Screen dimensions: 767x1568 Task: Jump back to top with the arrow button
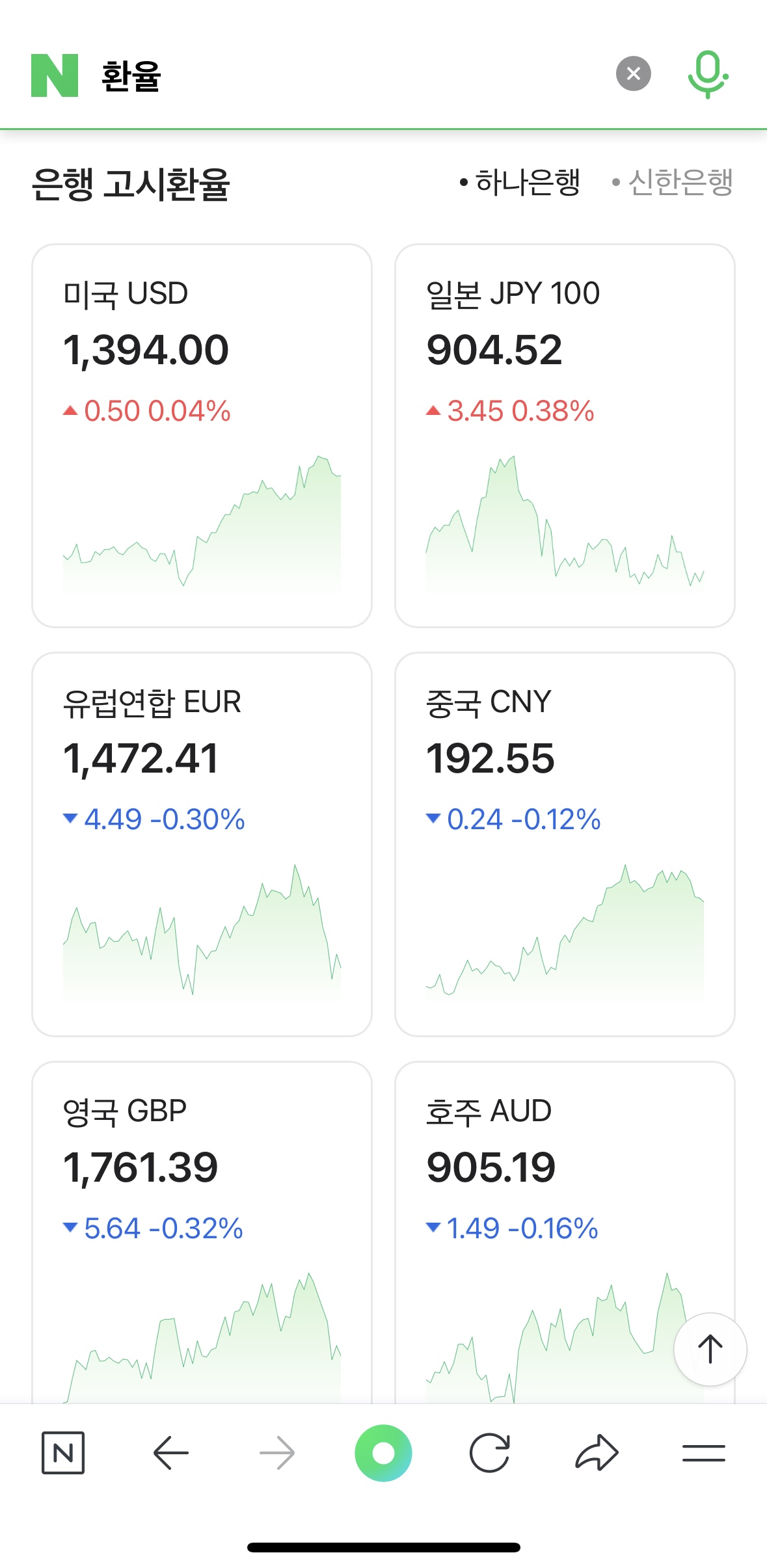coord(710,1349)
